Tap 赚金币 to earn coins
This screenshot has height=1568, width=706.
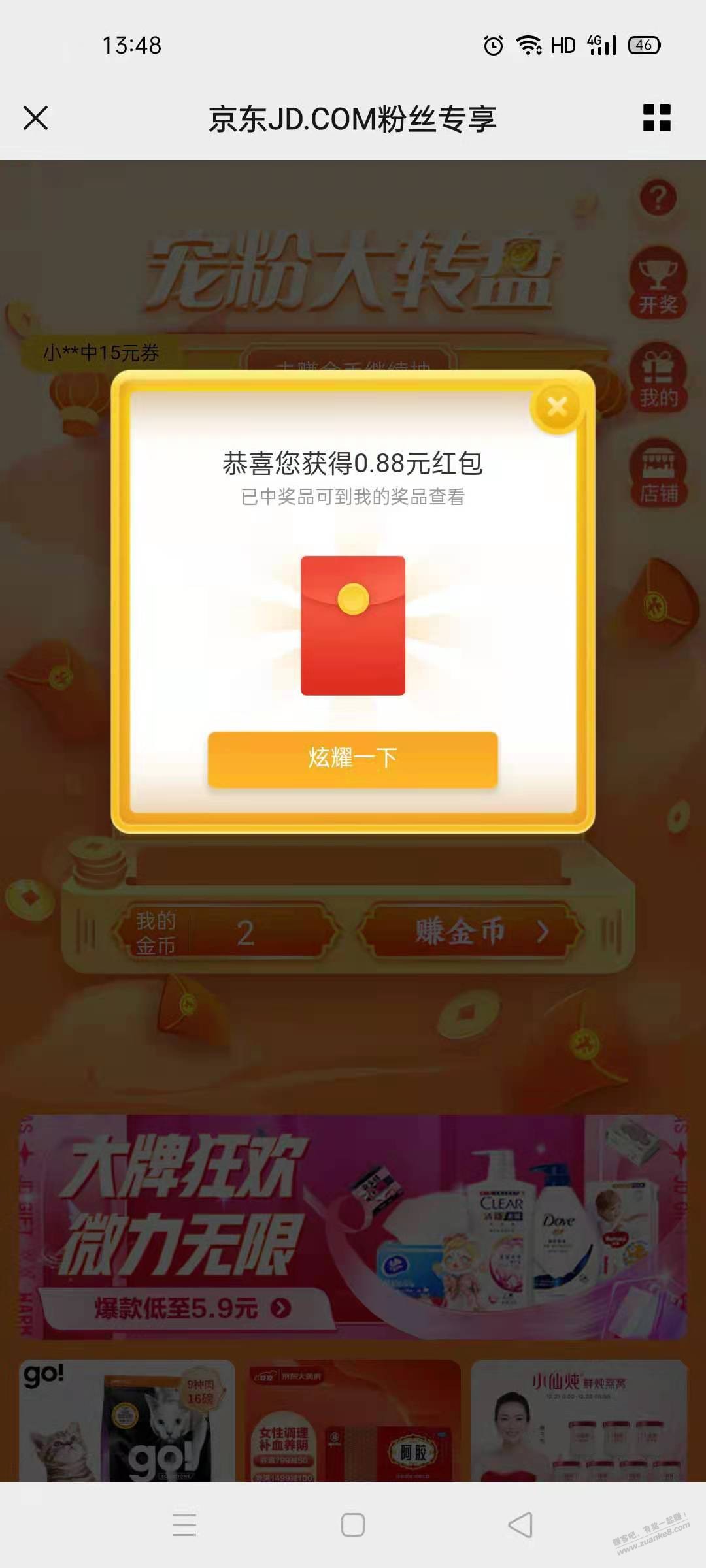click(x=469, y=931)
